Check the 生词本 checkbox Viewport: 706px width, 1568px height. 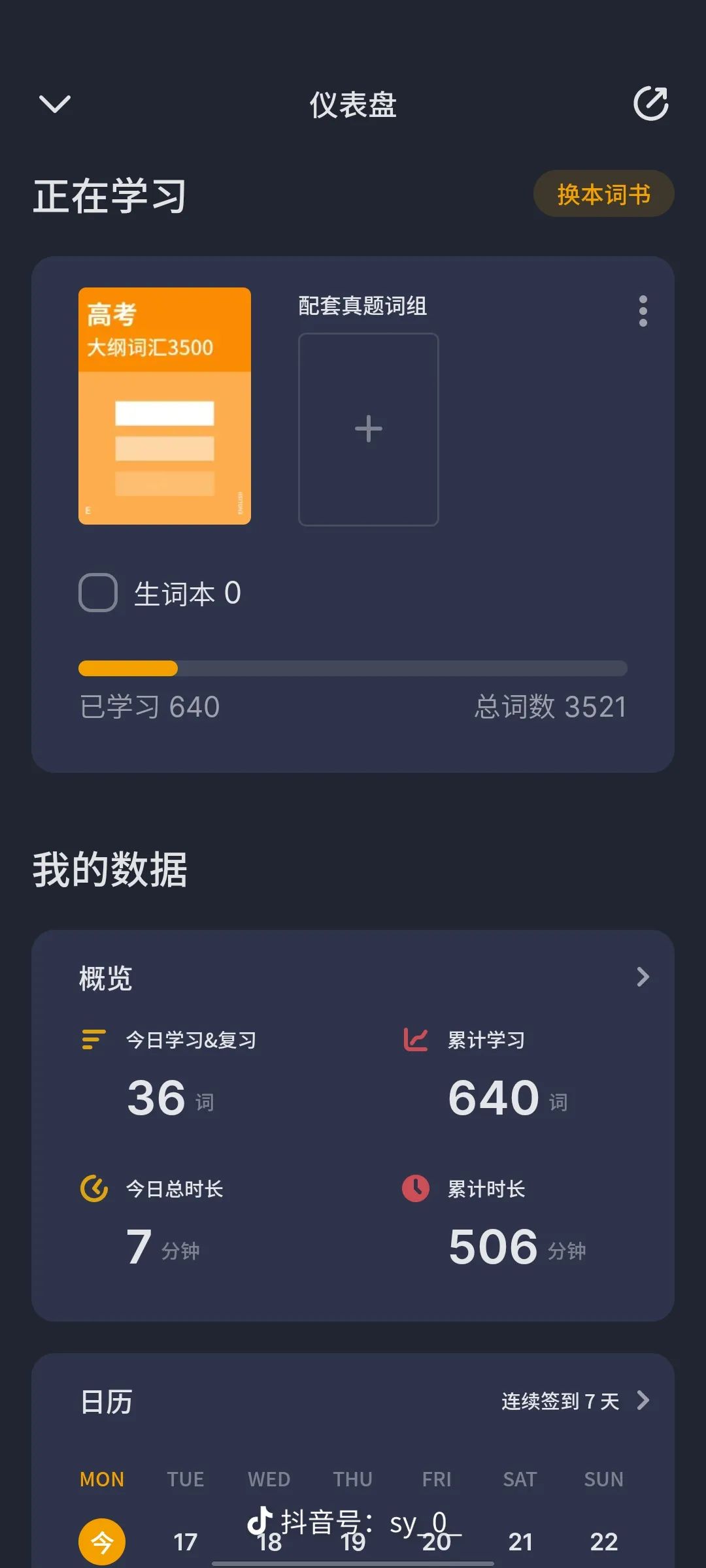click(x=98, y=593)
